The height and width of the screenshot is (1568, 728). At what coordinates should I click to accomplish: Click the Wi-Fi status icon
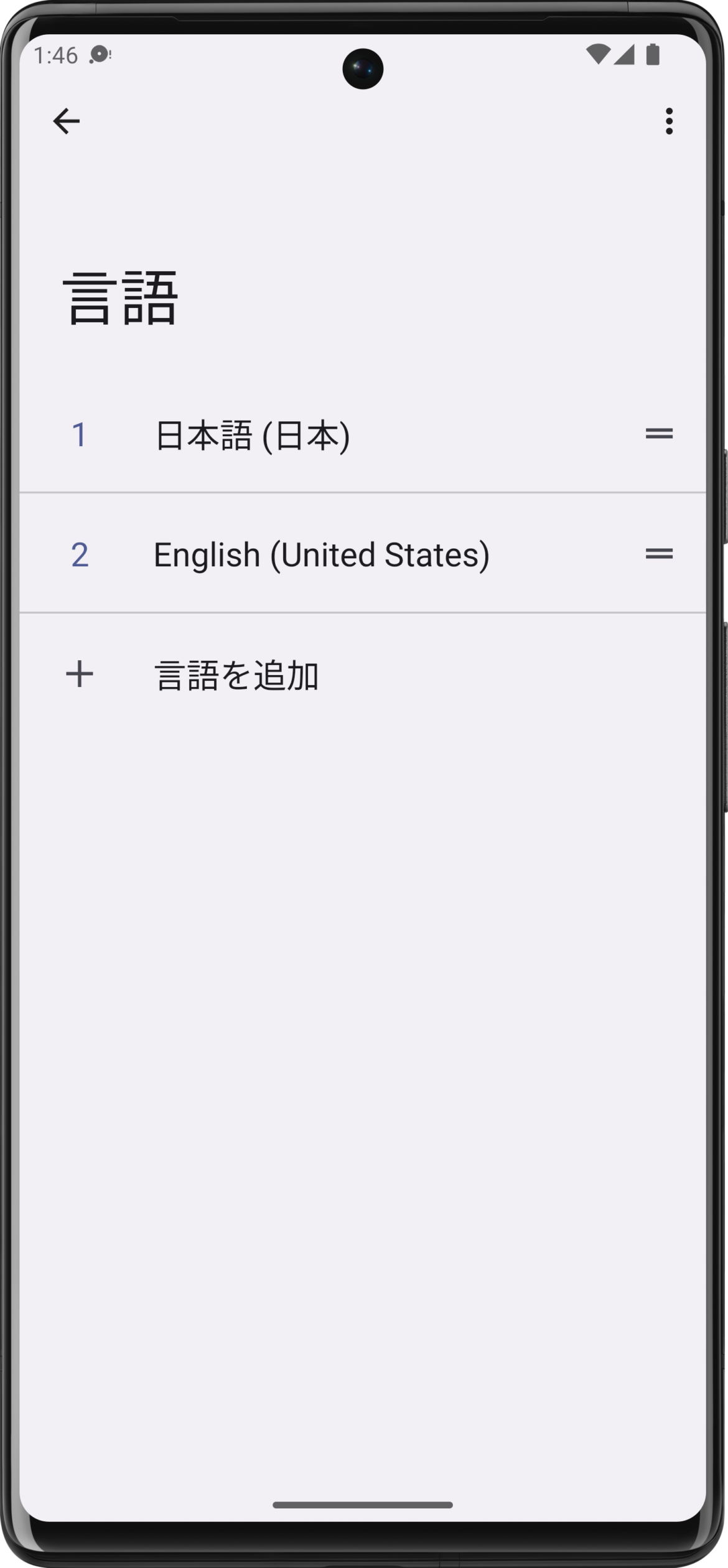[599, 55]
